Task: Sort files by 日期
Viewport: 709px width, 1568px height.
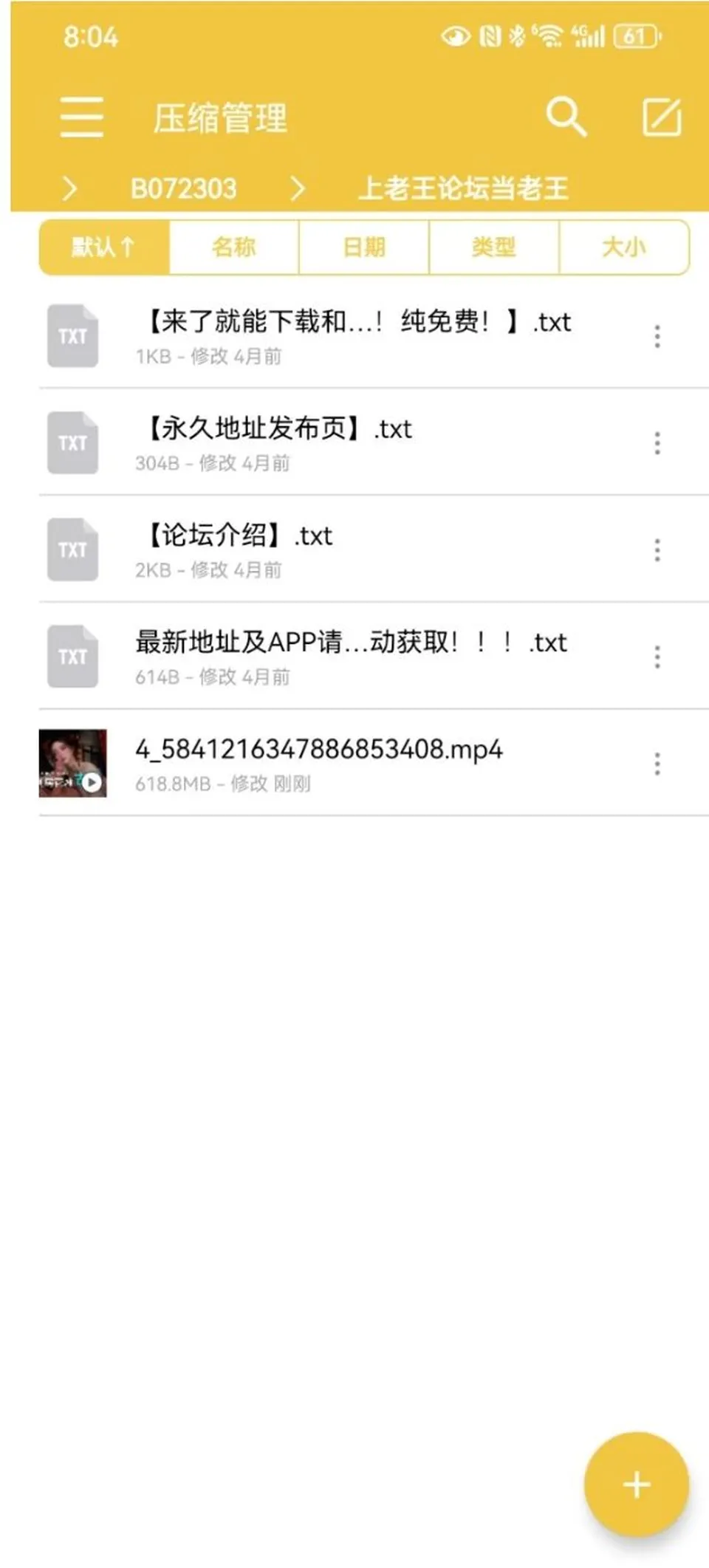Action: [x=364, y=247]
